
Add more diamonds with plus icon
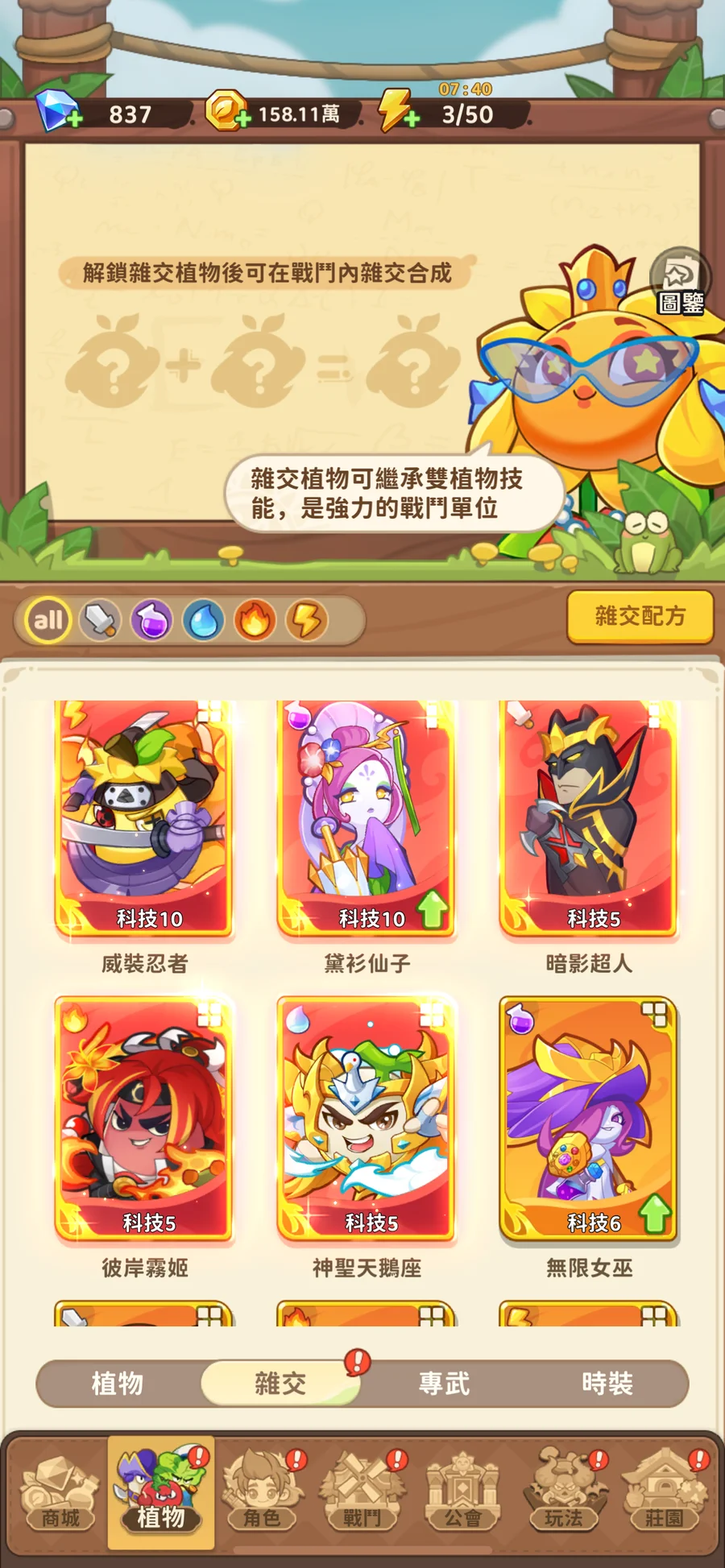pos(73,120)
